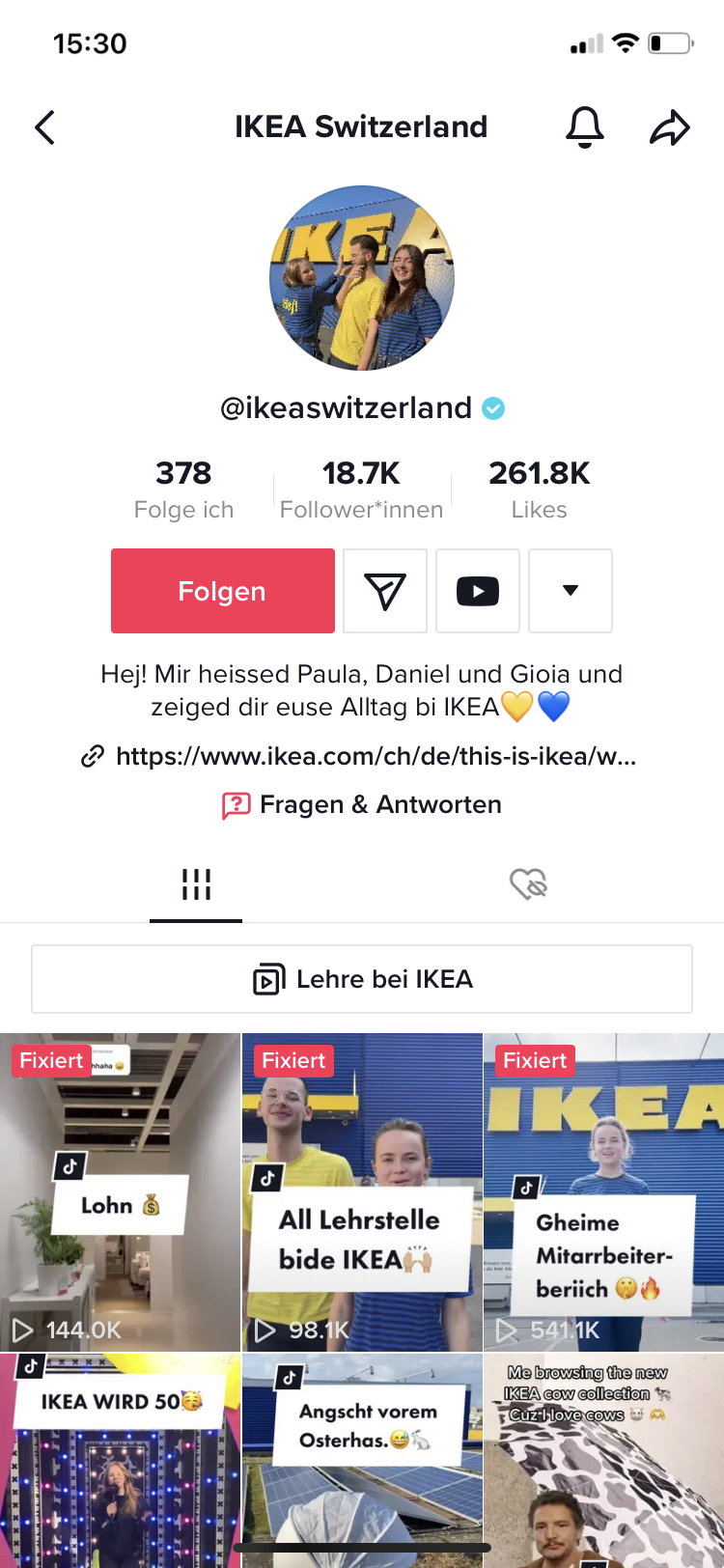Expand suggested accounts with the dropdown arrow
The image size is (724, 1568).
571,591
